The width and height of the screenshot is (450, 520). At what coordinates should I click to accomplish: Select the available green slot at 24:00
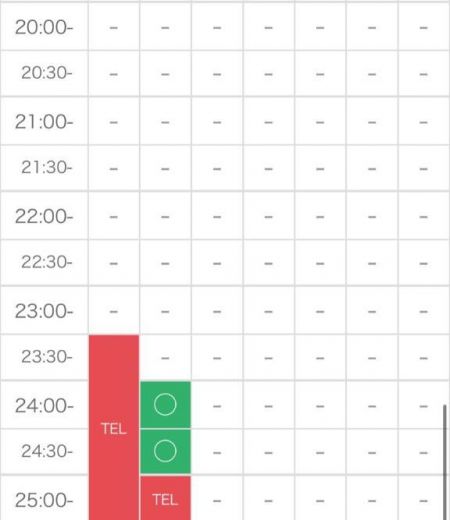[x=165, y=405]
